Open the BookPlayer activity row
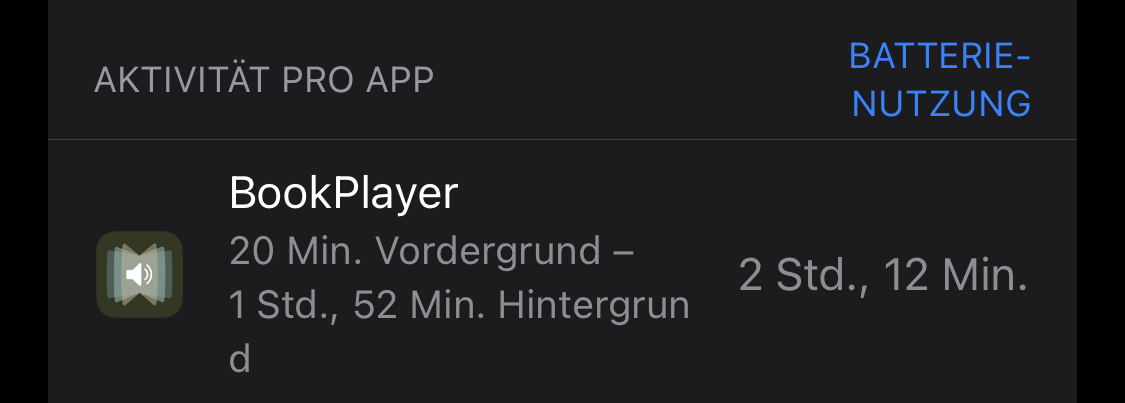Screen dimensions: 1125x403 (560, 274)
